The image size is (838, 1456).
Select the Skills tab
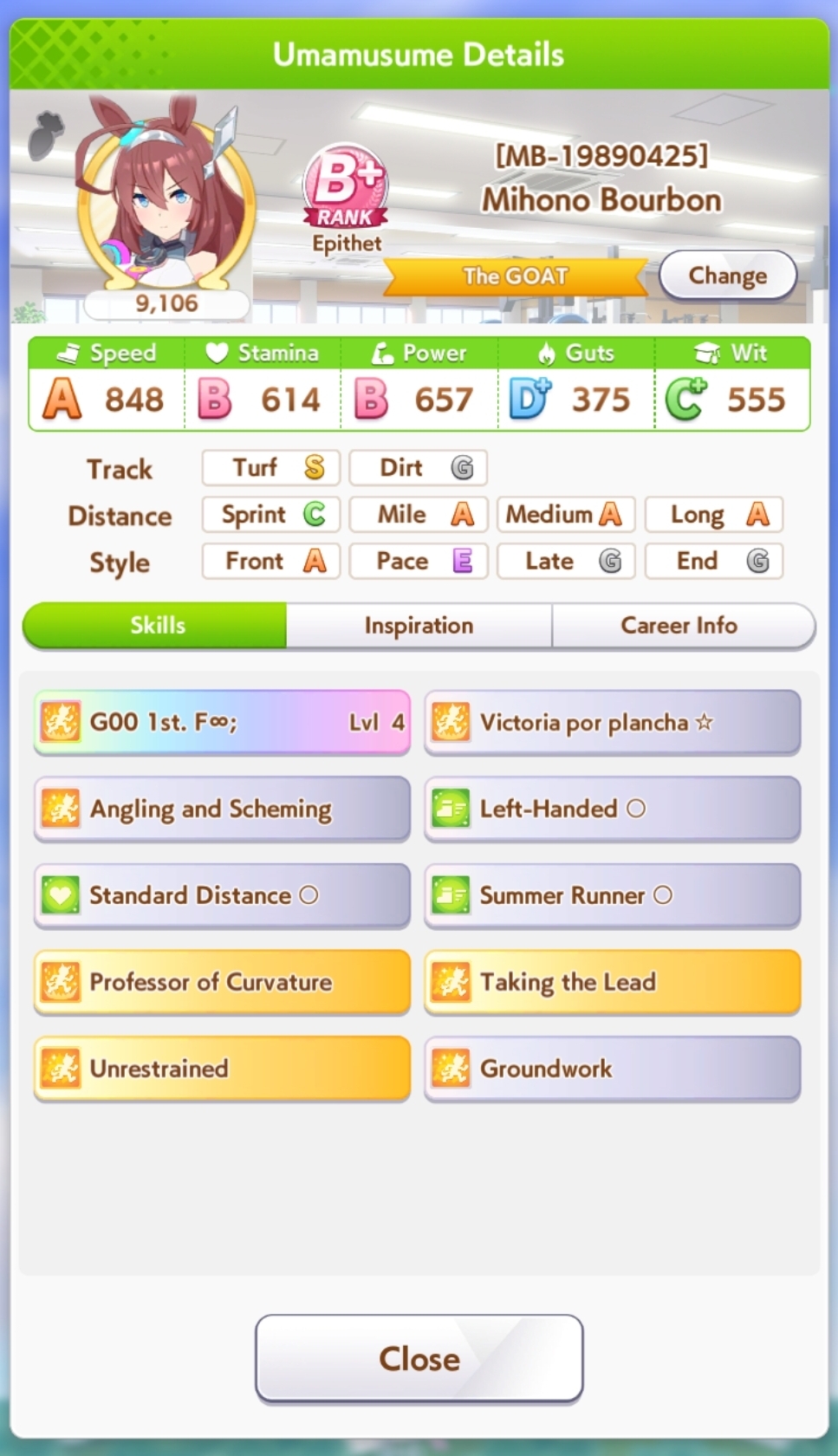pyautogui.click(x=156, y=626)
